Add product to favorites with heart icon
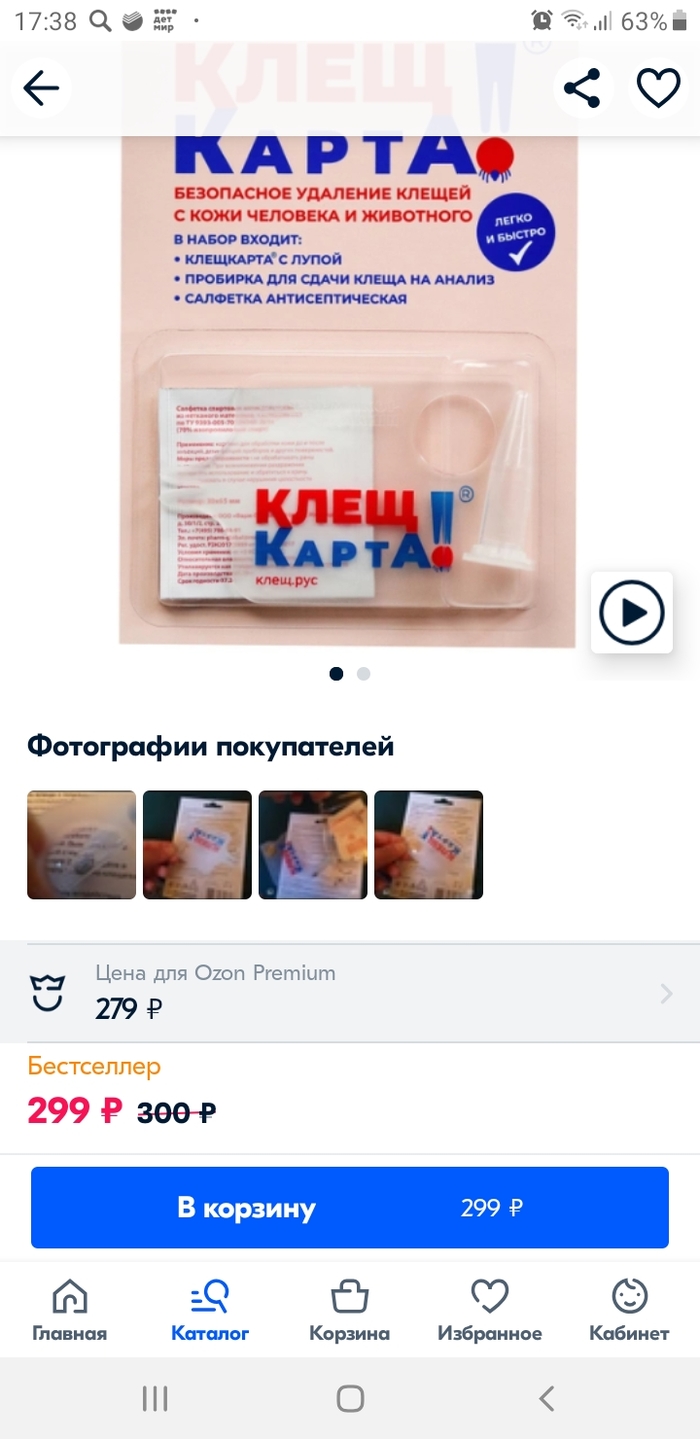The height and width of the screenshot is (1439, 700). click(658, 89)
